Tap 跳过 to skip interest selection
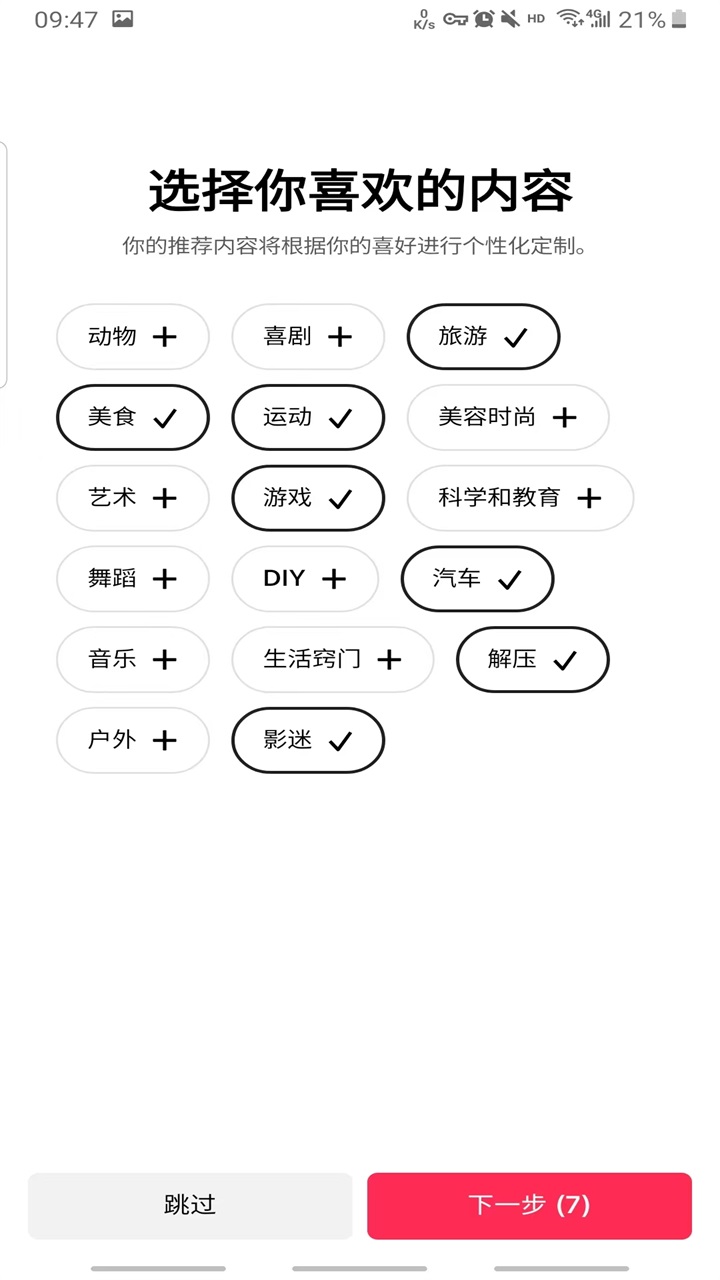 [x=190, y=1206]
